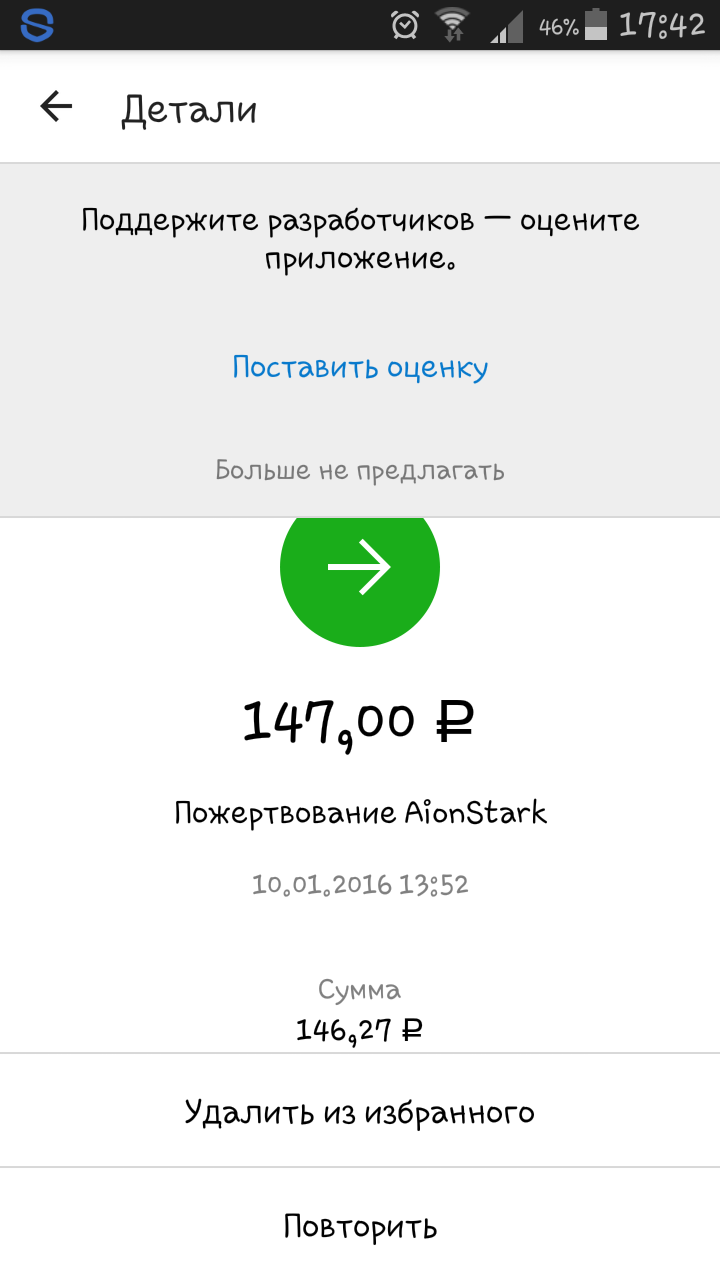
Task: Dismiss banner with Больше не предлагать
Action: click(x=360, y=470)
